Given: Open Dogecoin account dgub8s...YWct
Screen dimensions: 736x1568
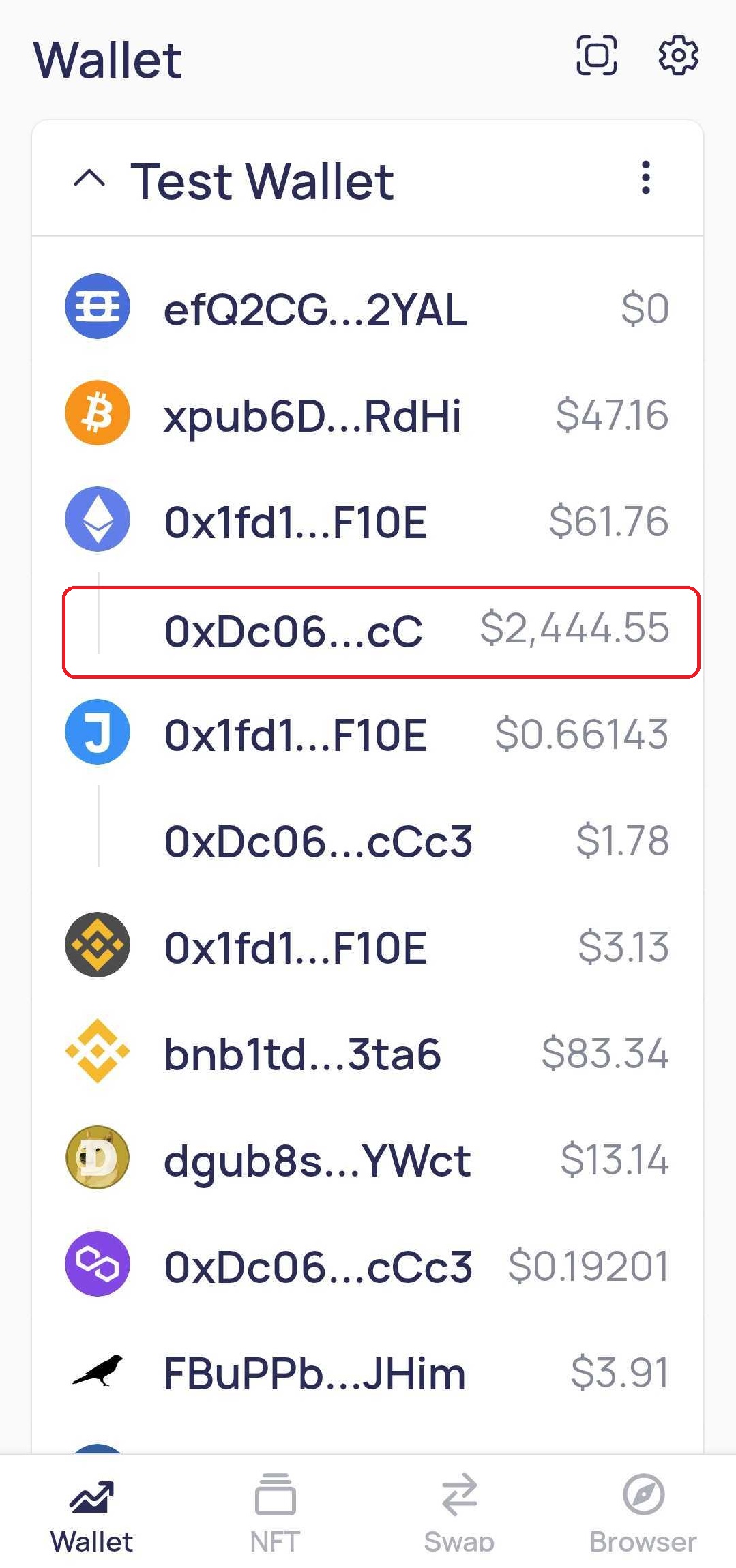Looking at the screenshot, I should point(367,1159).
